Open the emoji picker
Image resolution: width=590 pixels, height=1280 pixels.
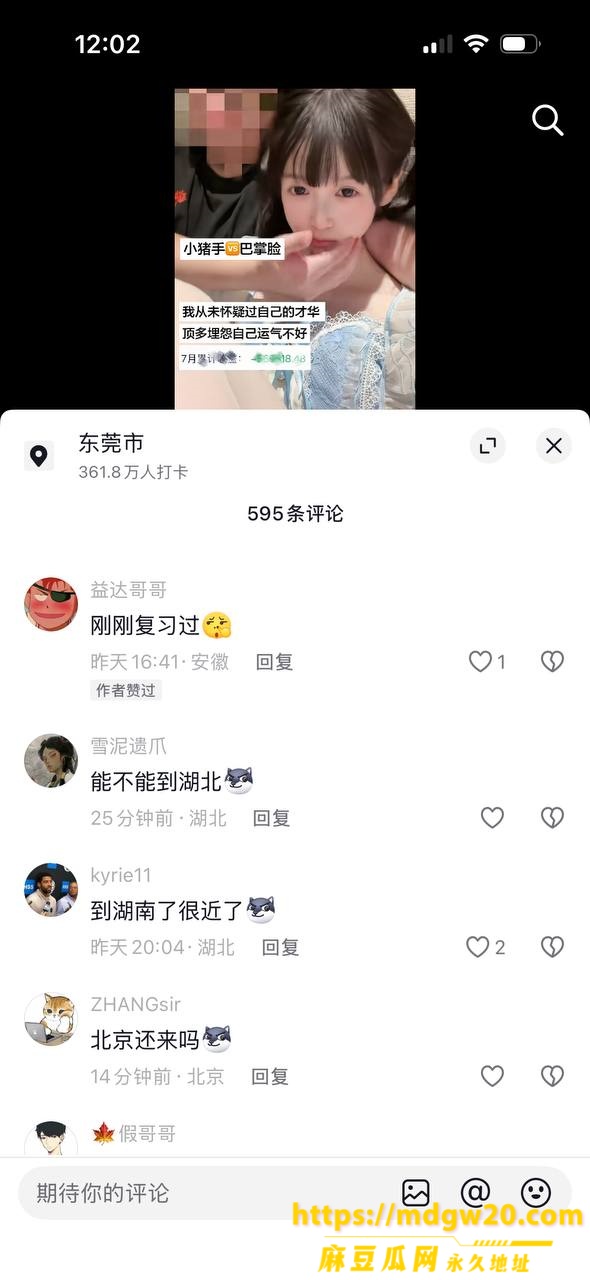pyautogui.click(x=536, y=1192)
